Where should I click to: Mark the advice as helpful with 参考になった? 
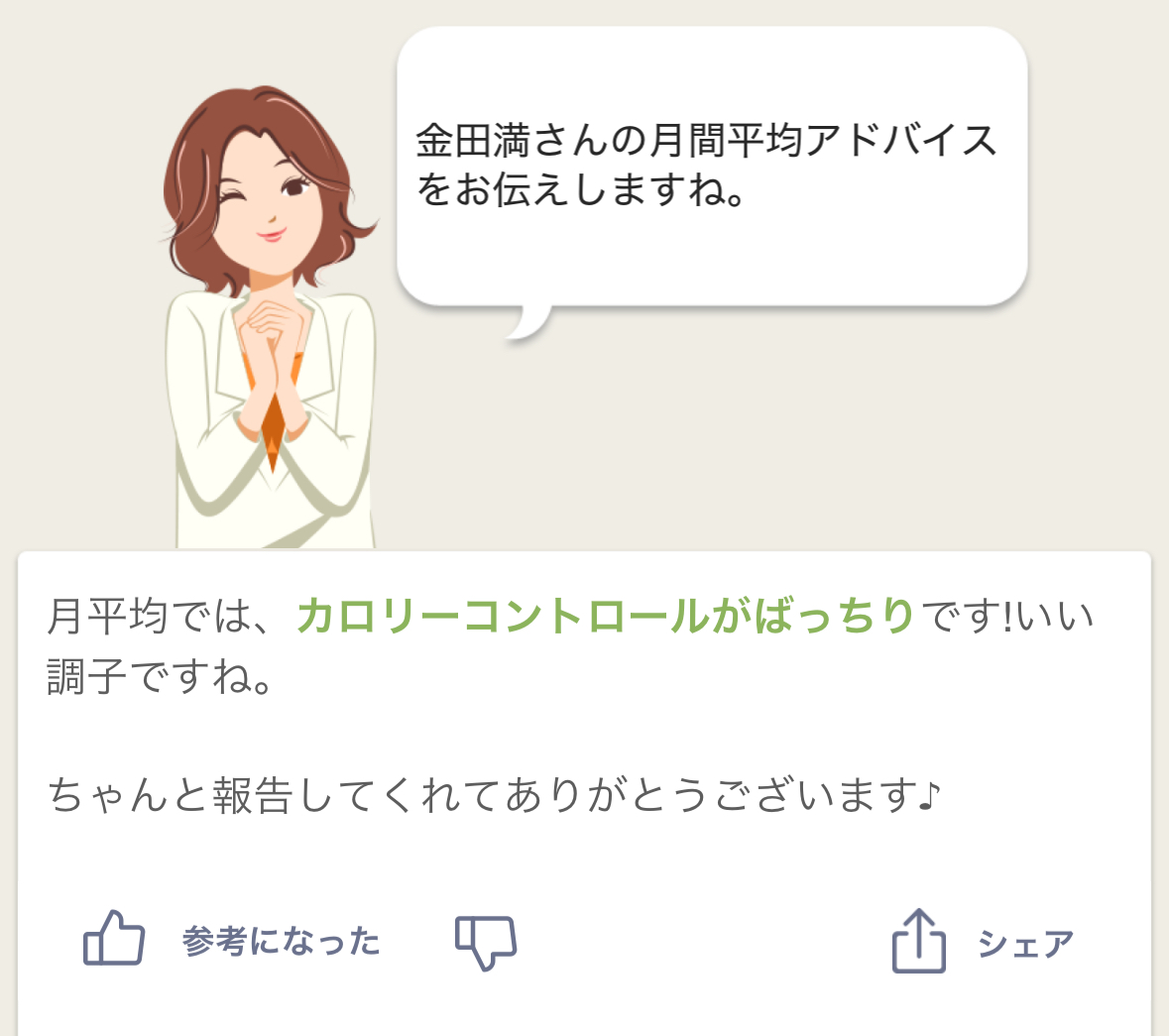click(230, 940)
